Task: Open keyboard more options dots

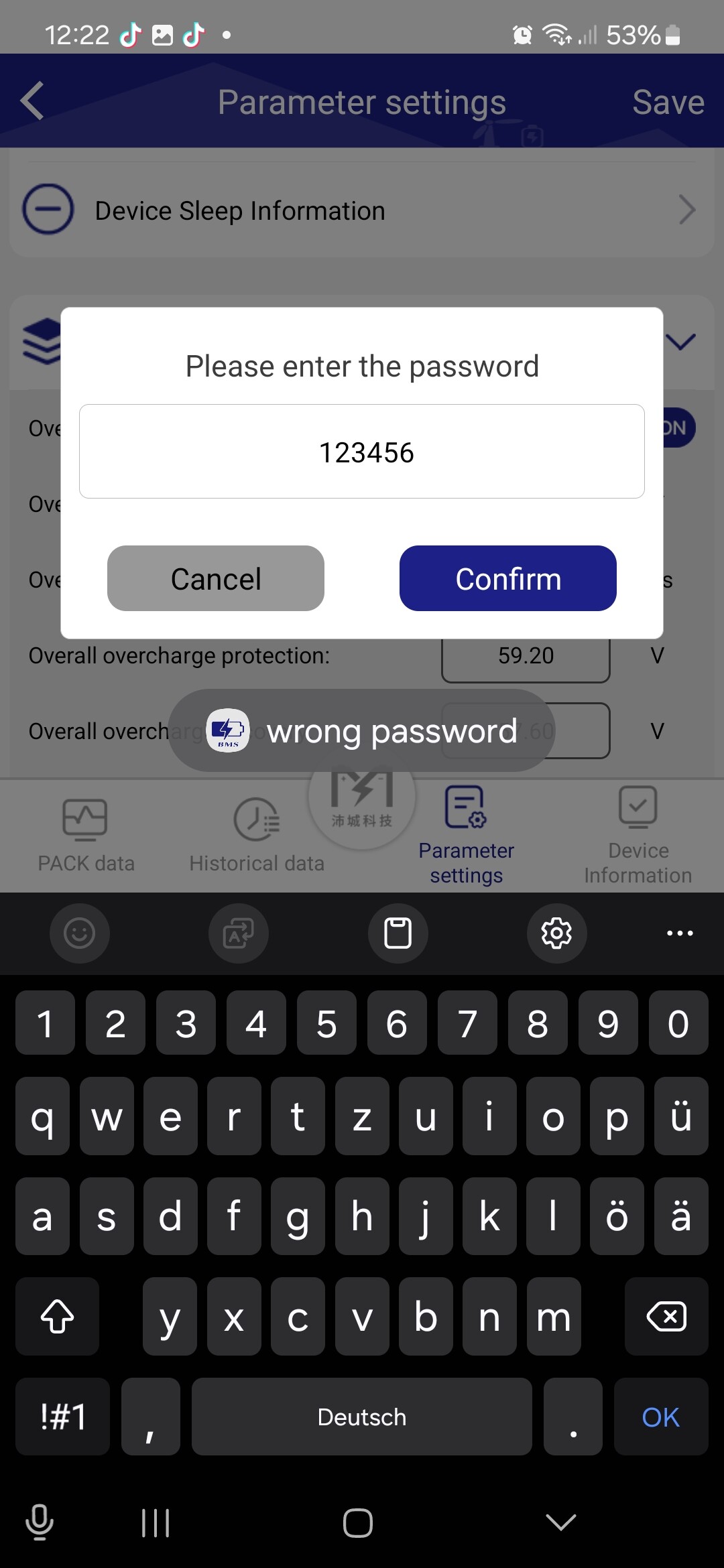Action: click(x=680, y=933)
